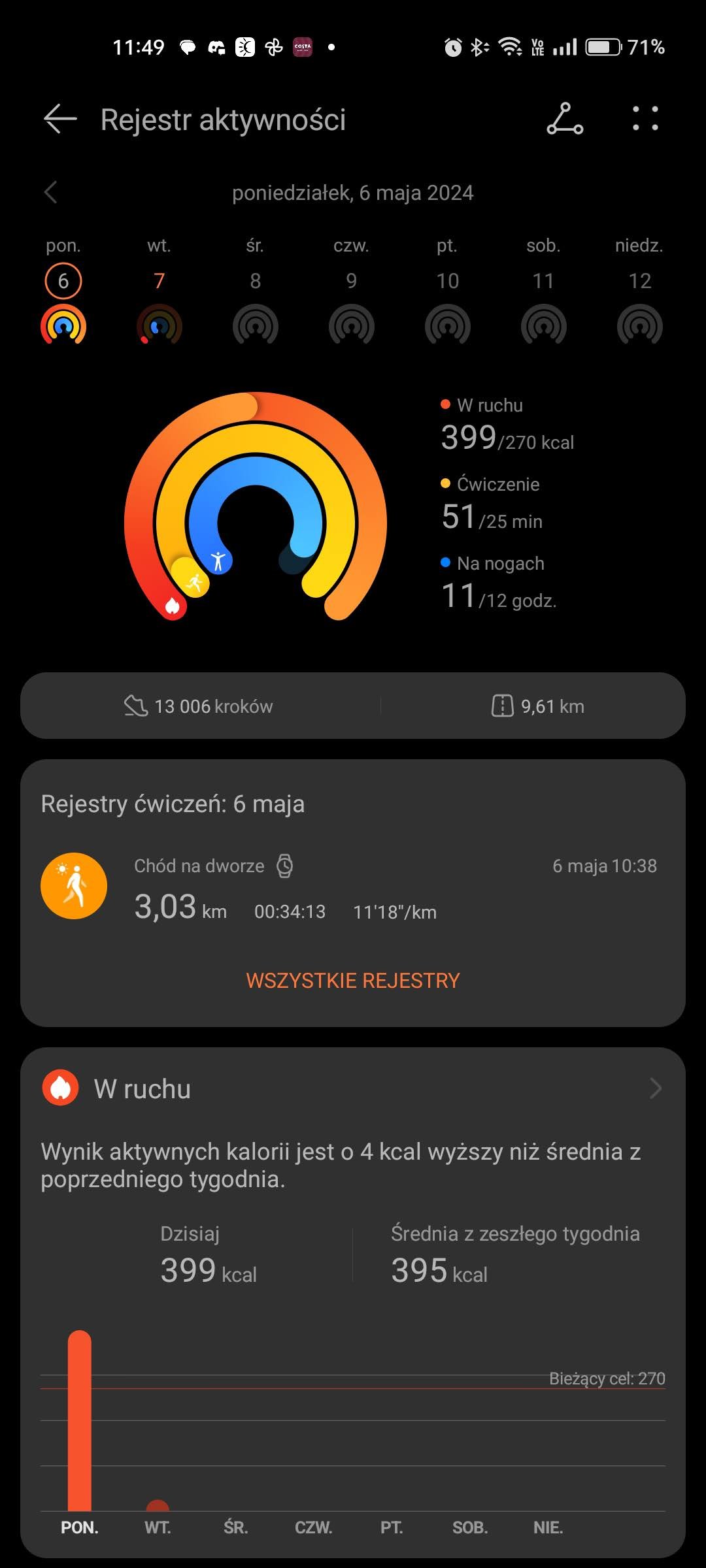
Task: Open the W ruchu details card
Action: (x=353, y=1088)
